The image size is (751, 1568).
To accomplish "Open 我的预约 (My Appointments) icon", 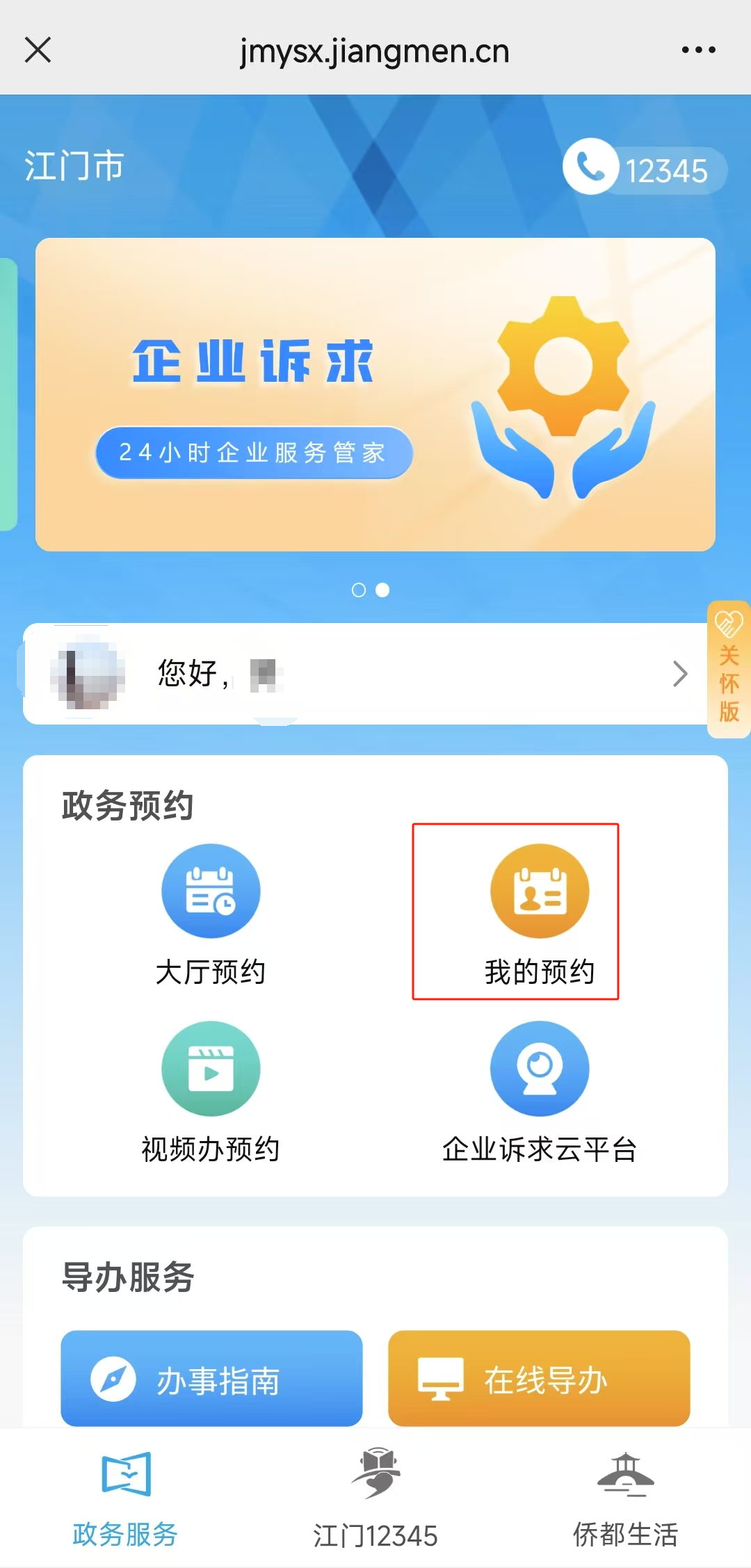I will click(540, 891).
